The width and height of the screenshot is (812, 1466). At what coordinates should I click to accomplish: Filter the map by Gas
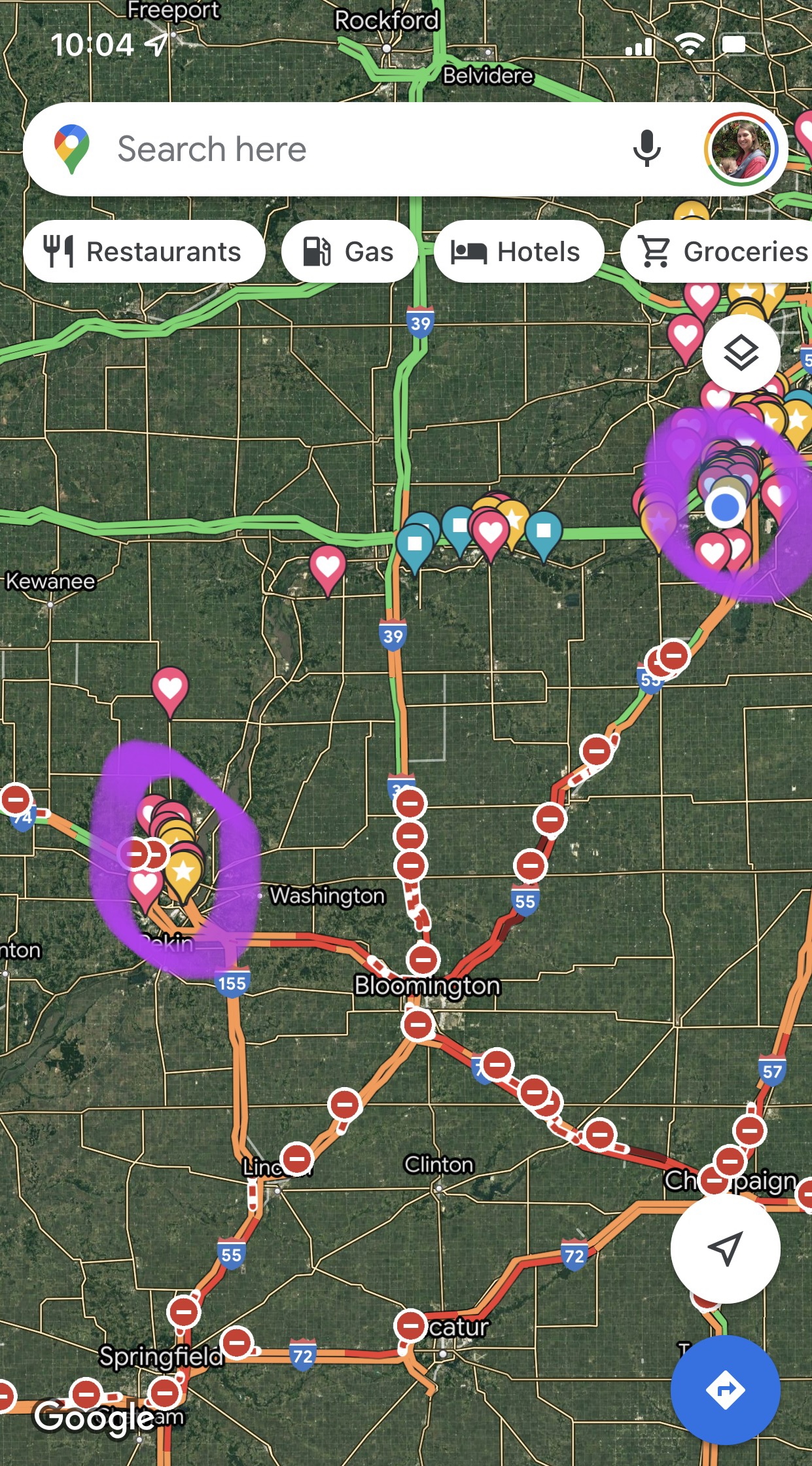point(349,252)
